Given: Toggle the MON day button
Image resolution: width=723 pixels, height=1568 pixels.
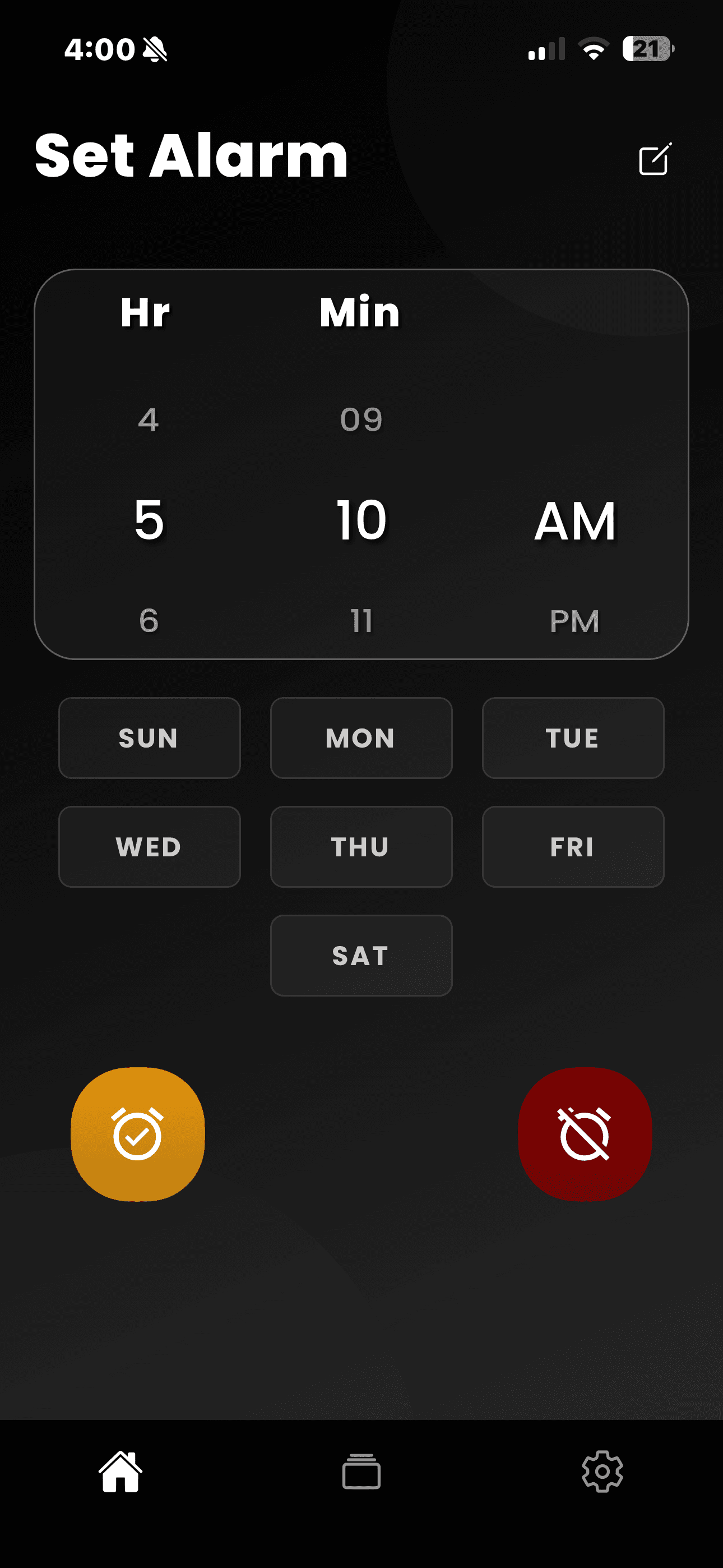Looking at the screenshot, I should 361,739.
